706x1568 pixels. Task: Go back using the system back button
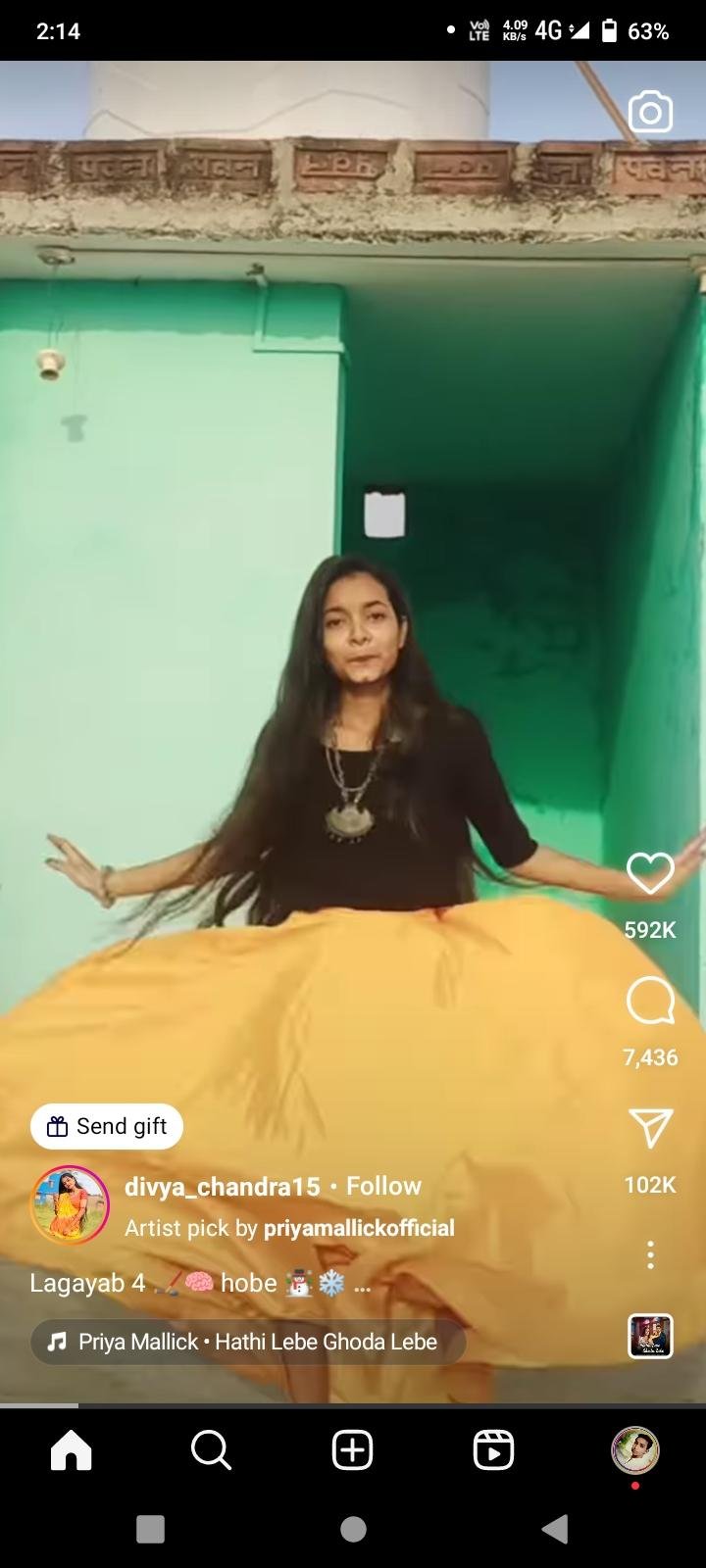(x=555, y=1529)
